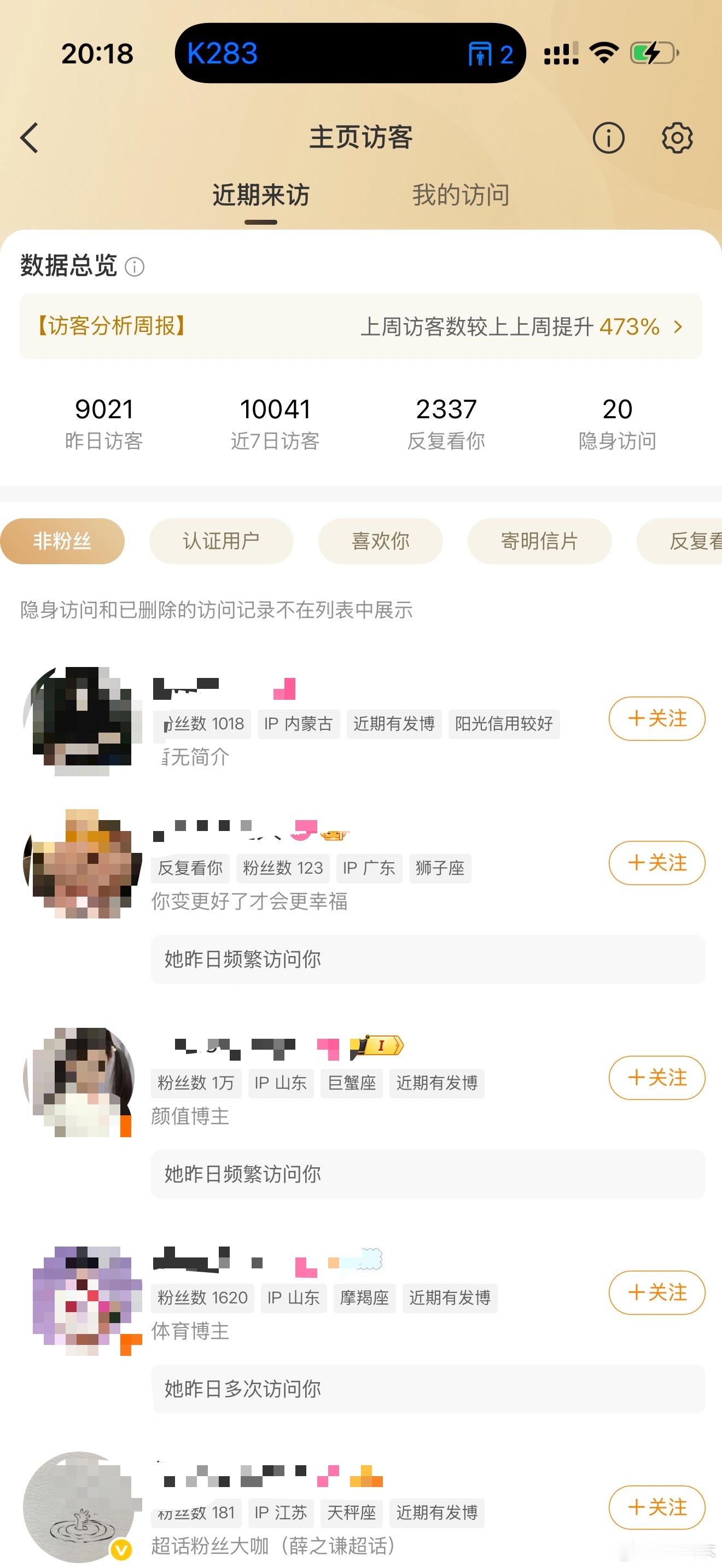
Task: Select the 非粉丝 filter chip
Action: pyautogui.click(x=63, y=541)
